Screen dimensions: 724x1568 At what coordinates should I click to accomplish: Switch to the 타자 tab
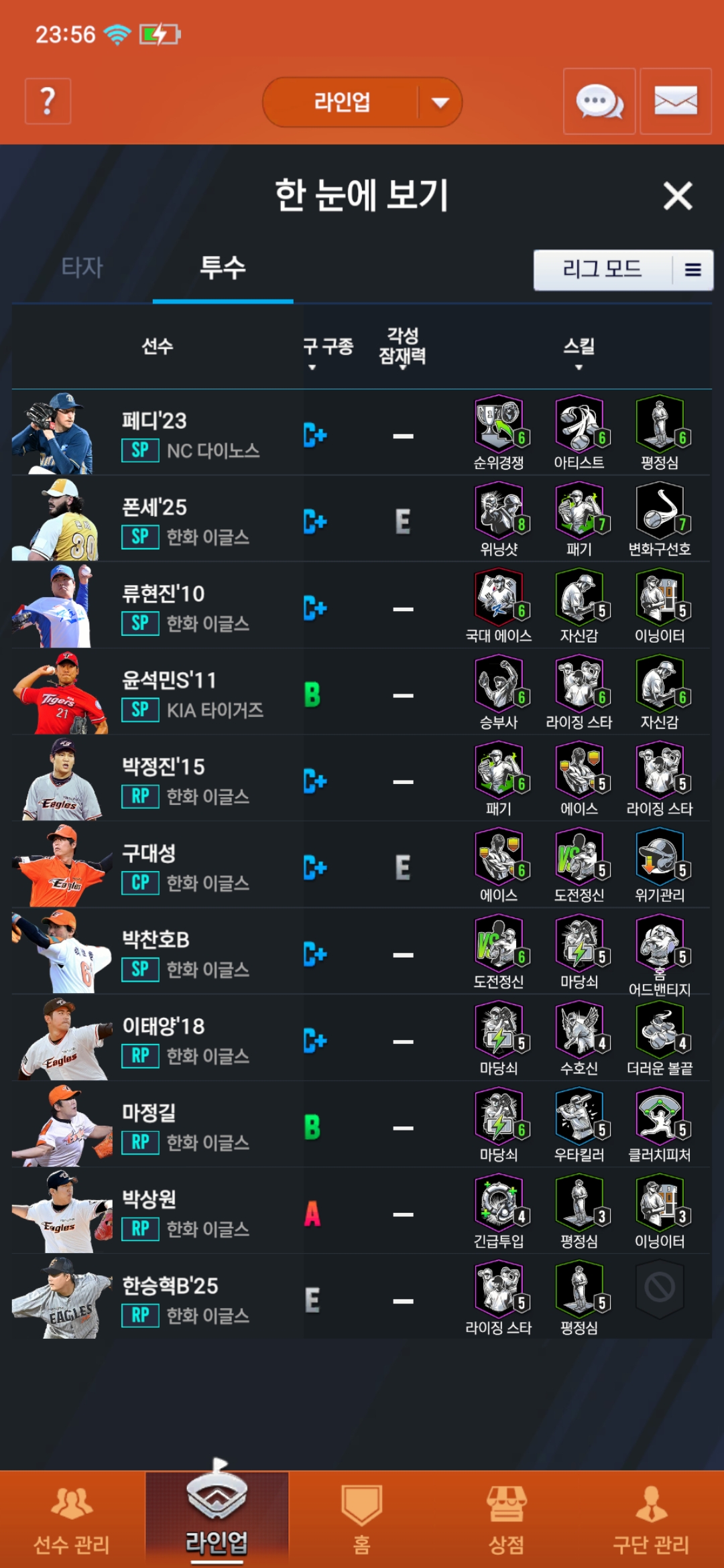point(82,267)
